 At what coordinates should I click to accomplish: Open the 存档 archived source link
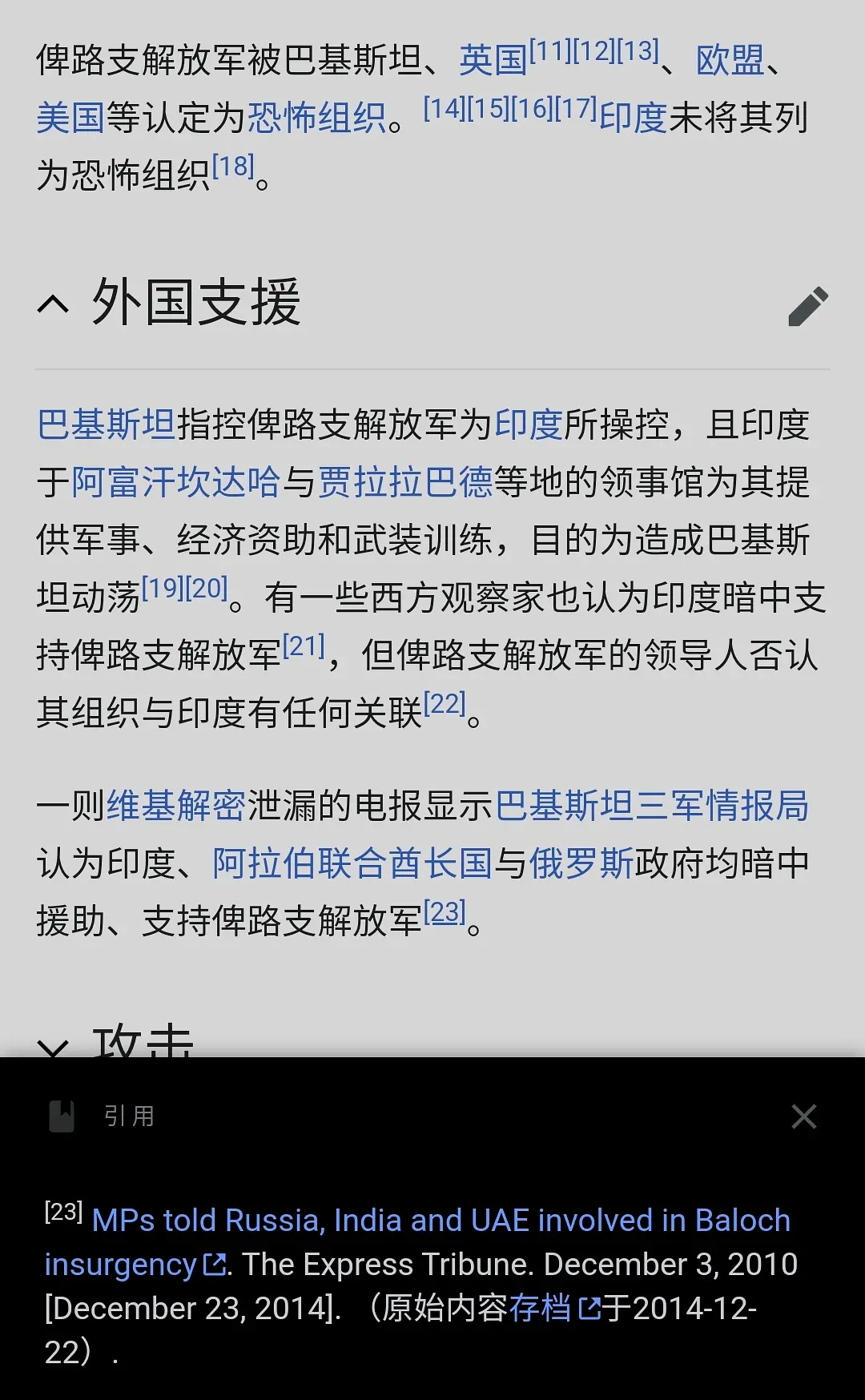pyautogui.click(x=540, y=1308)
